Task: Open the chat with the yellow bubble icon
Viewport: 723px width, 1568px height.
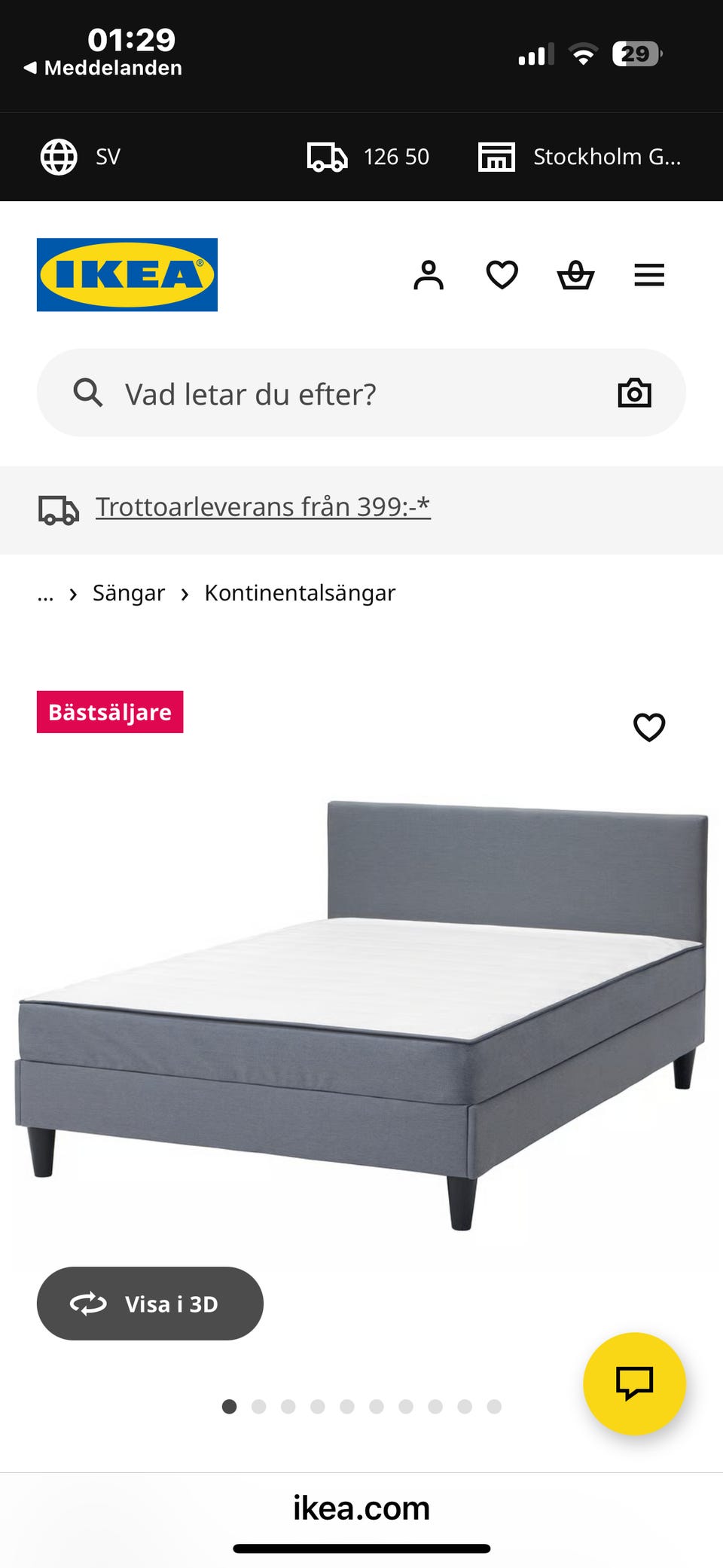Action: coord(636,1383)
